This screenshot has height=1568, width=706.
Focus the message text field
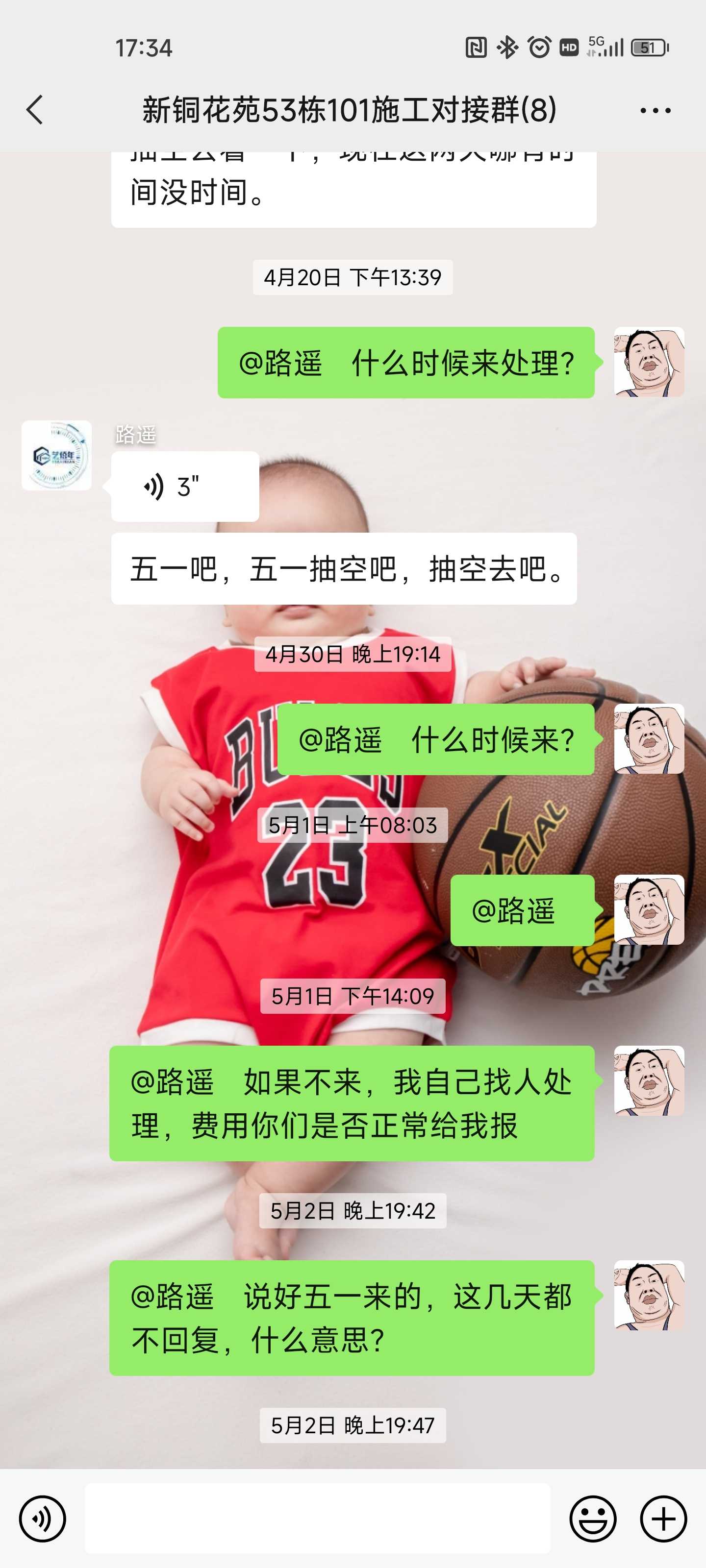[317, 1519]
